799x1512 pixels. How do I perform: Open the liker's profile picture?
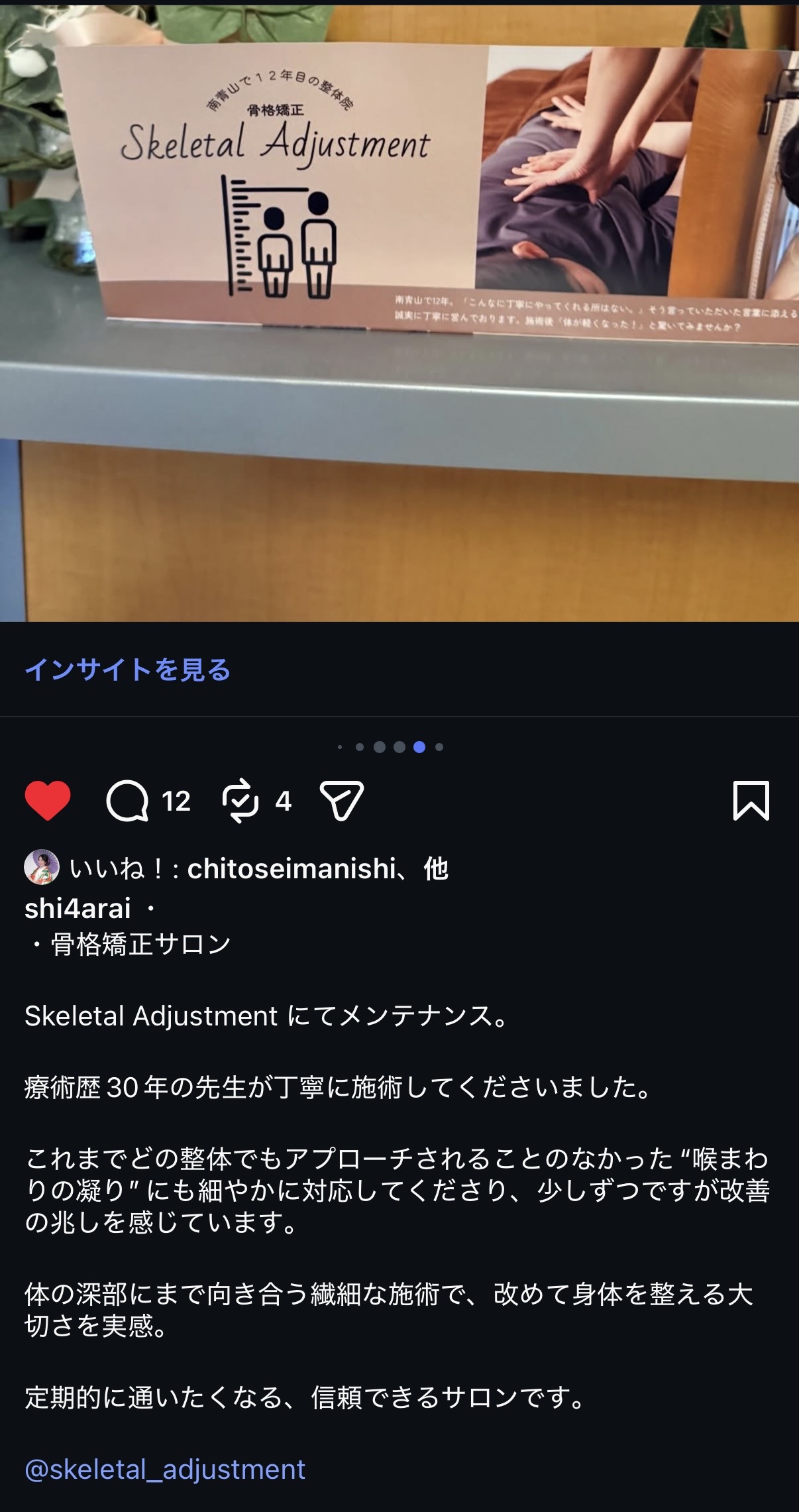coord(42,867)
